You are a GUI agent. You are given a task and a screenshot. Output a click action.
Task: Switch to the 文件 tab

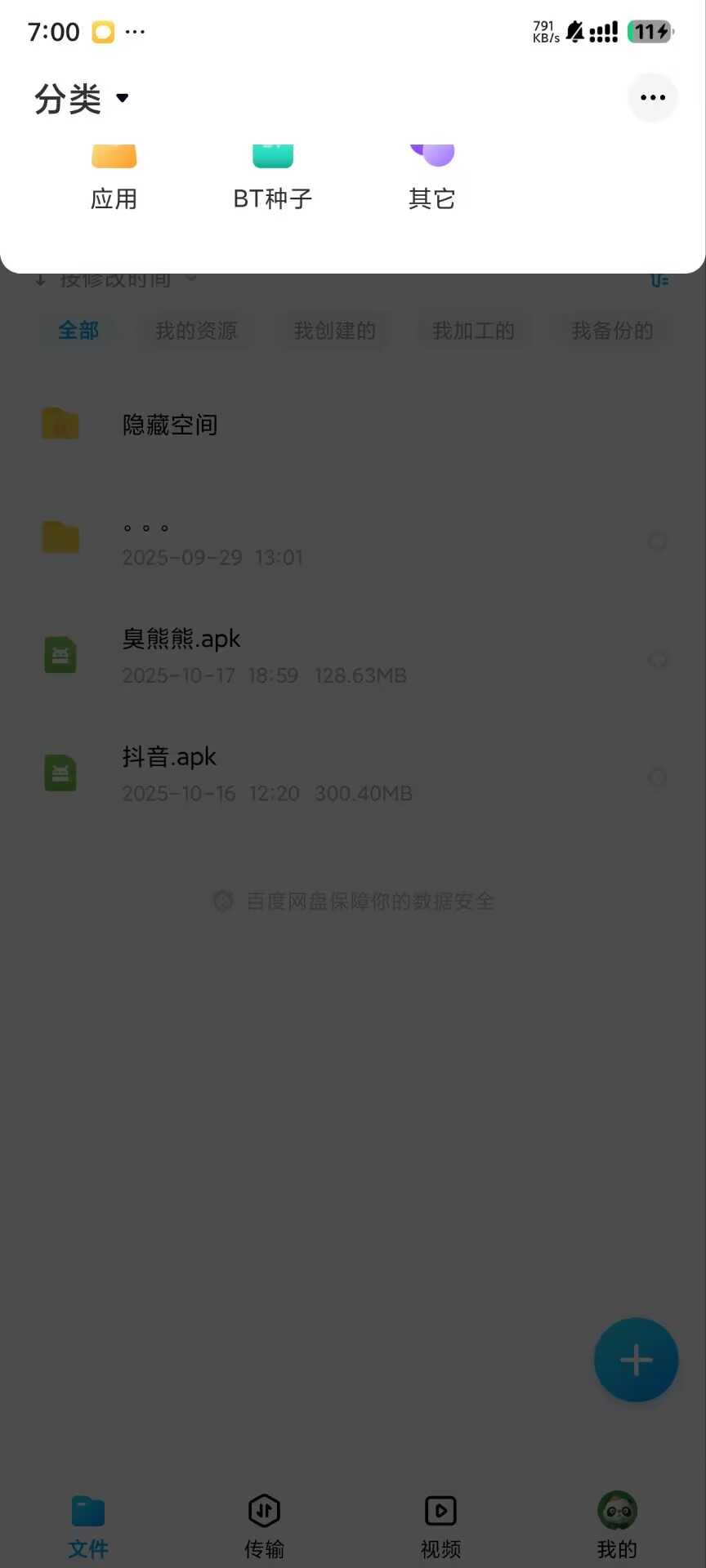(x=88, y=1526)
